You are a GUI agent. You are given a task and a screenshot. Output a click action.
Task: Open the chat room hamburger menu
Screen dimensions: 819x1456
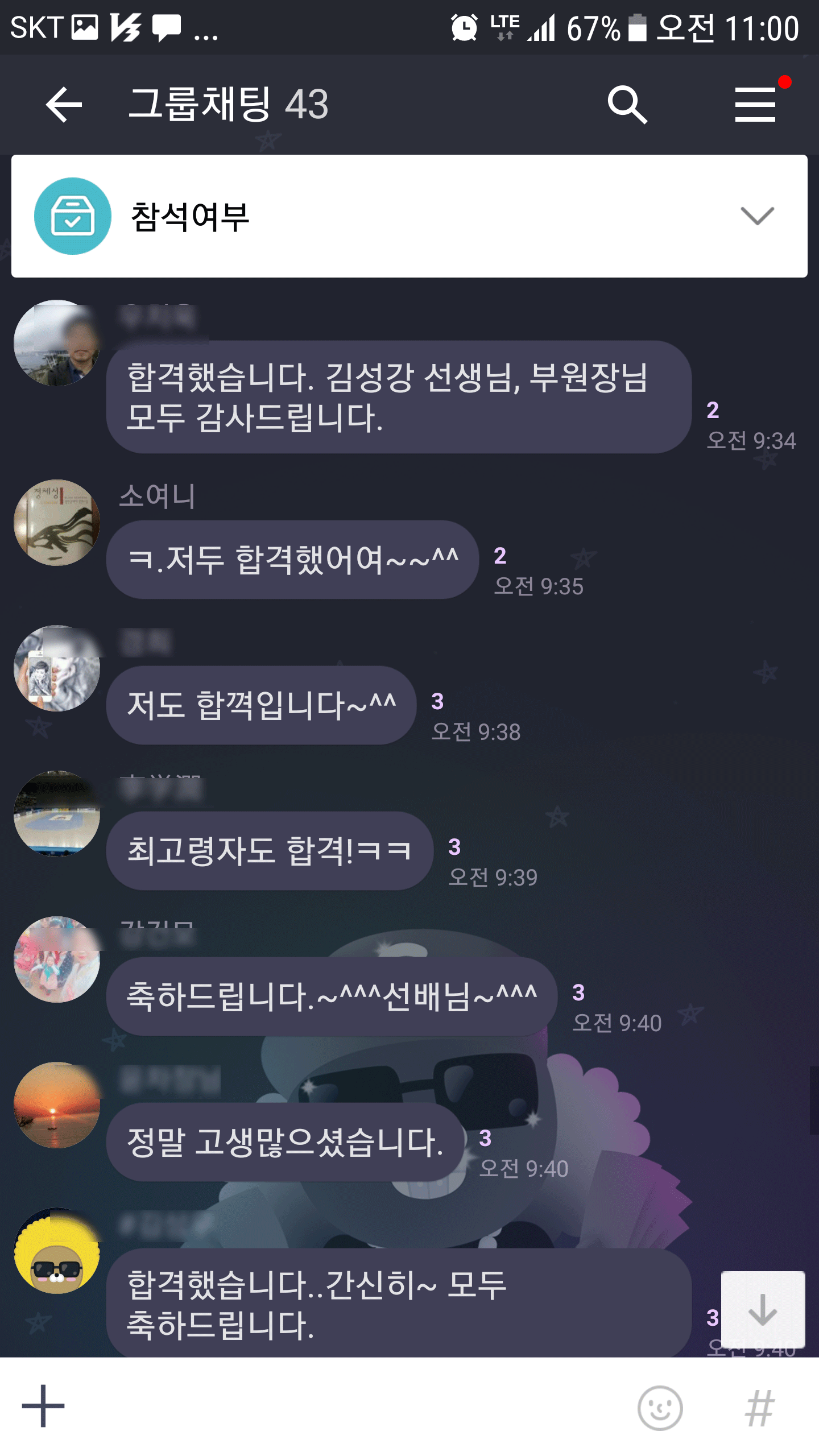pyautogui.click(x=755, y=105)
